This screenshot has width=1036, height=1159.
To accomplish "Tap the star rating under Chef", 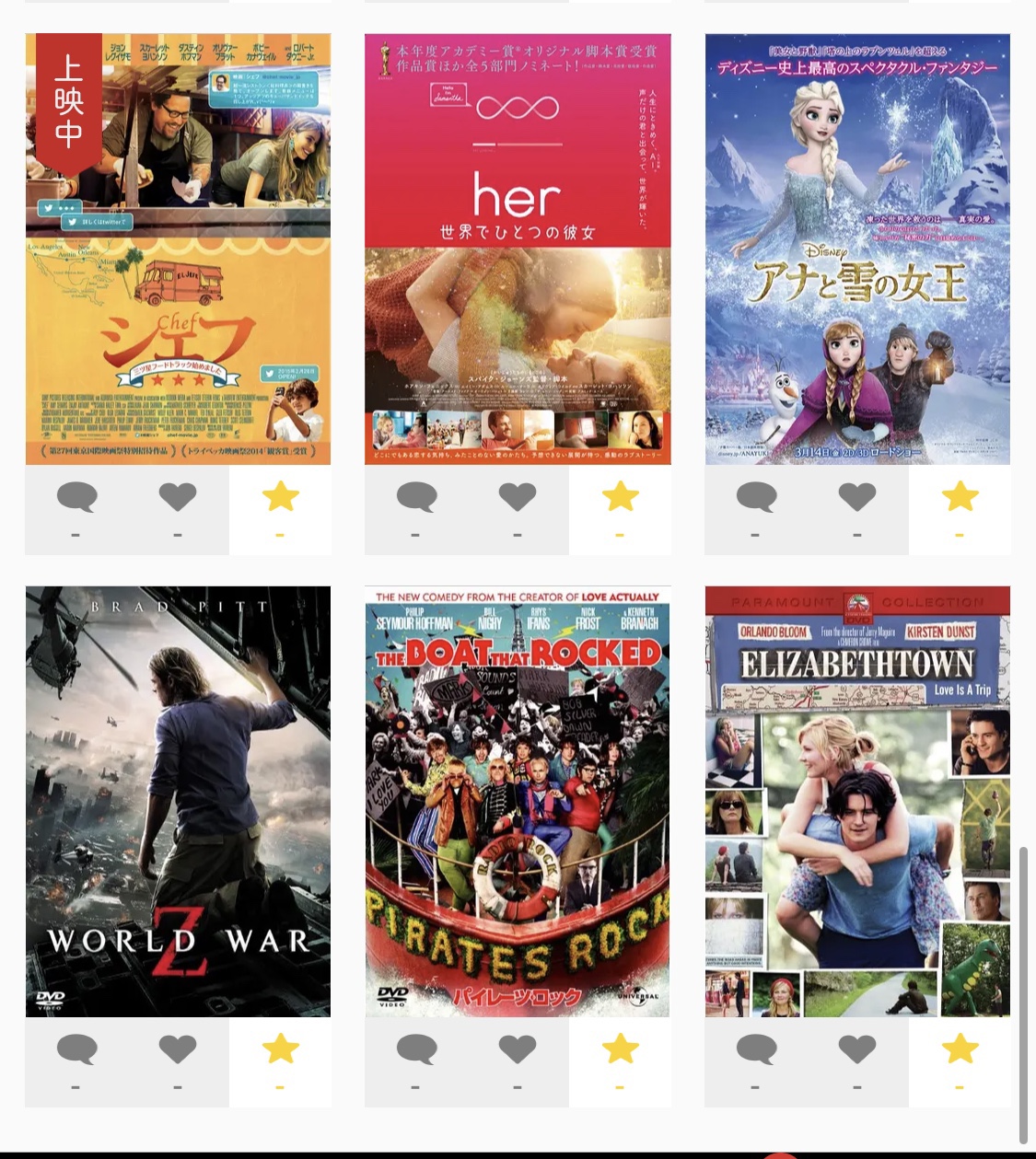I will click(281, 497).
